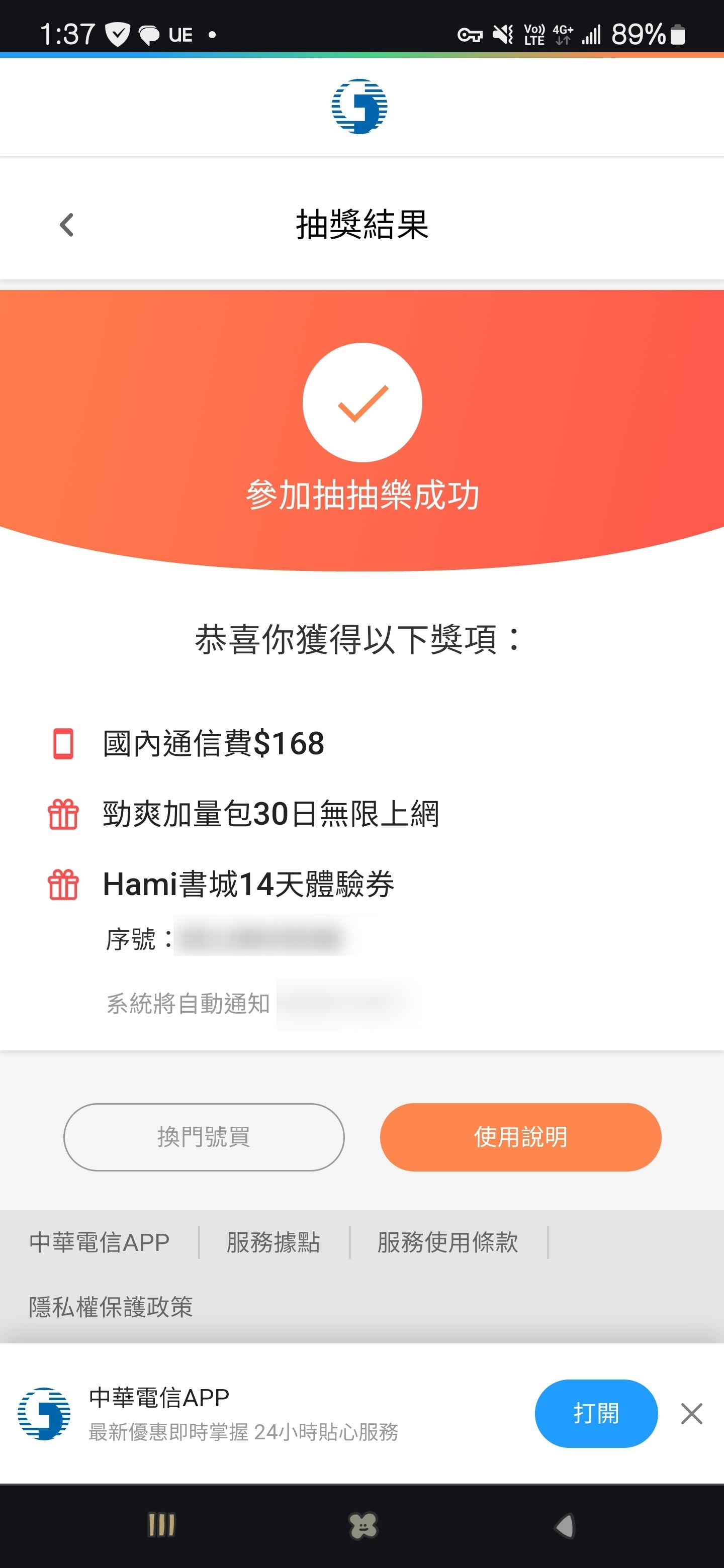
Task: Tap the 換門號買 button
Action: pos(204,1136)
